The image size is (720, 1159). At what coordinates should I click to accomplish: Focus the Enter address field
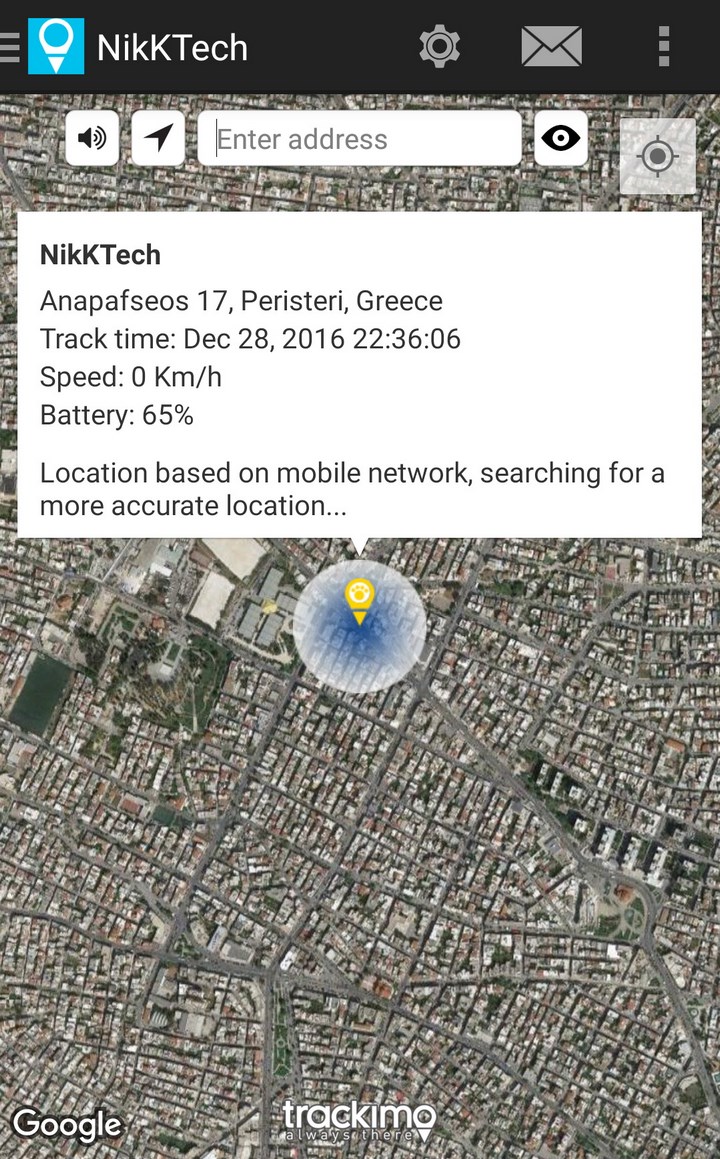click(359, 138)
